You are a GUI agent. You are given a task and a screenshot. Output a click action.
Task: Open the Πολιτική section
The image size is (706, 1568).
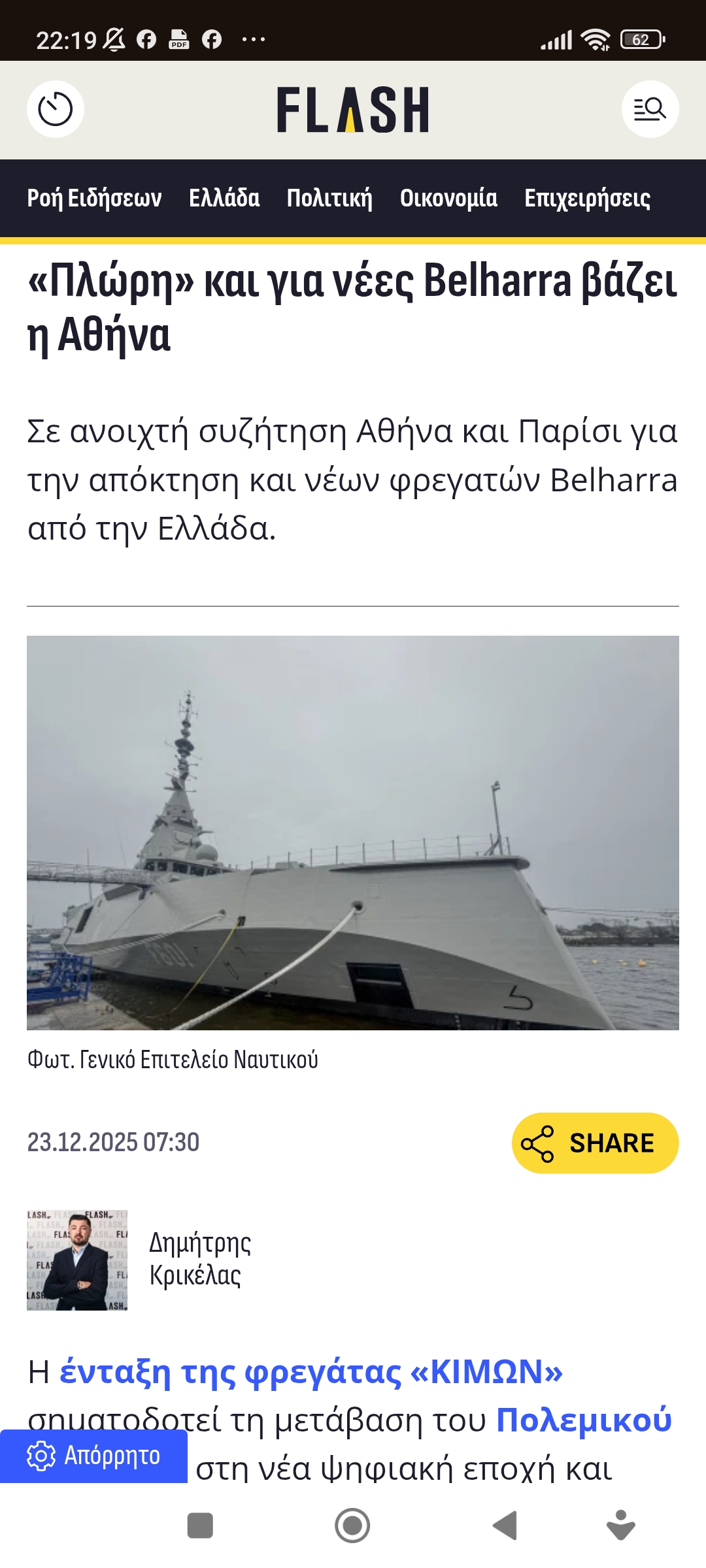click(329, 198)
